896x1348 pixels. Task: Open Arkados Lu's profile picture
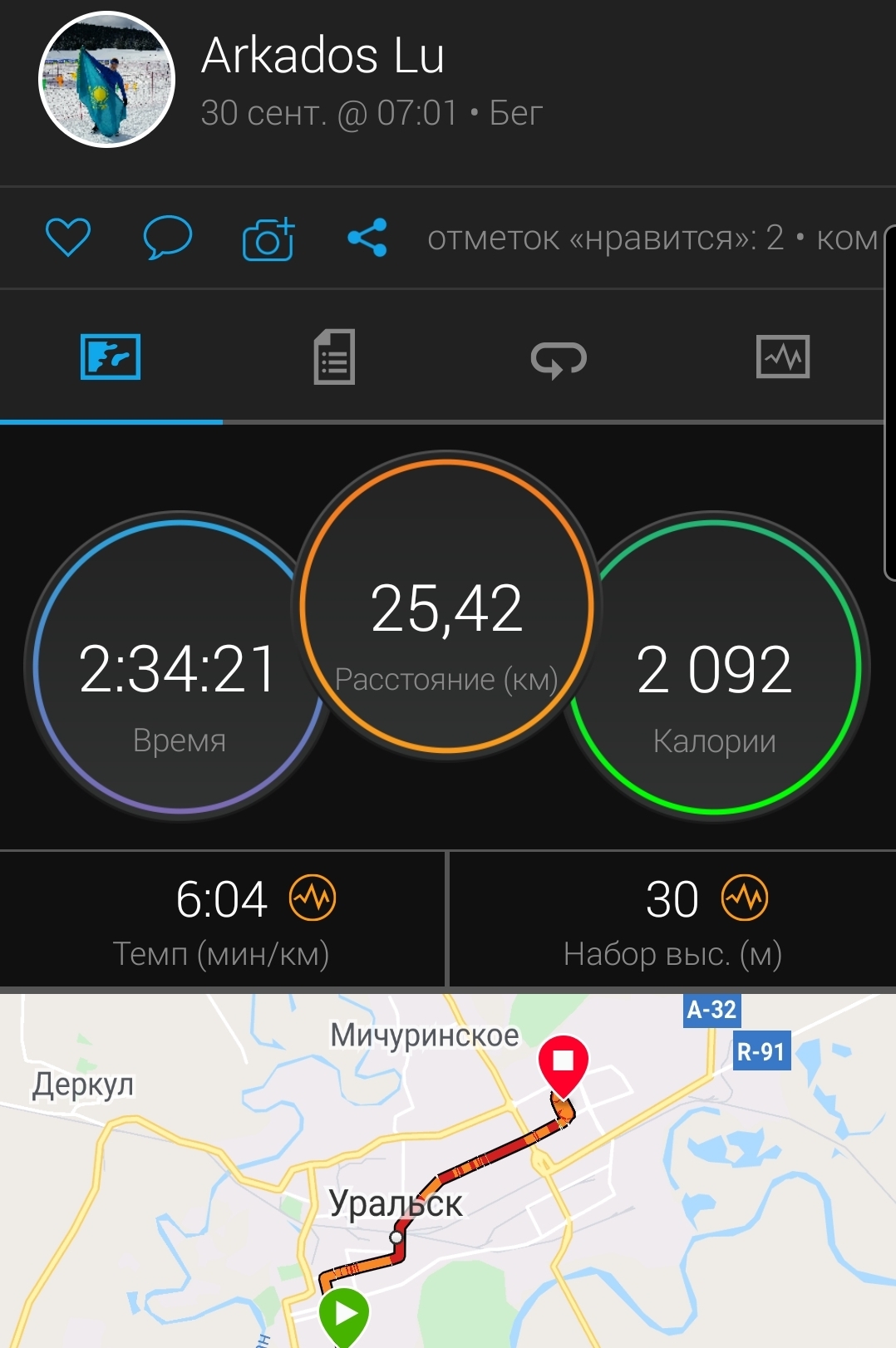(x=107, y=80)
